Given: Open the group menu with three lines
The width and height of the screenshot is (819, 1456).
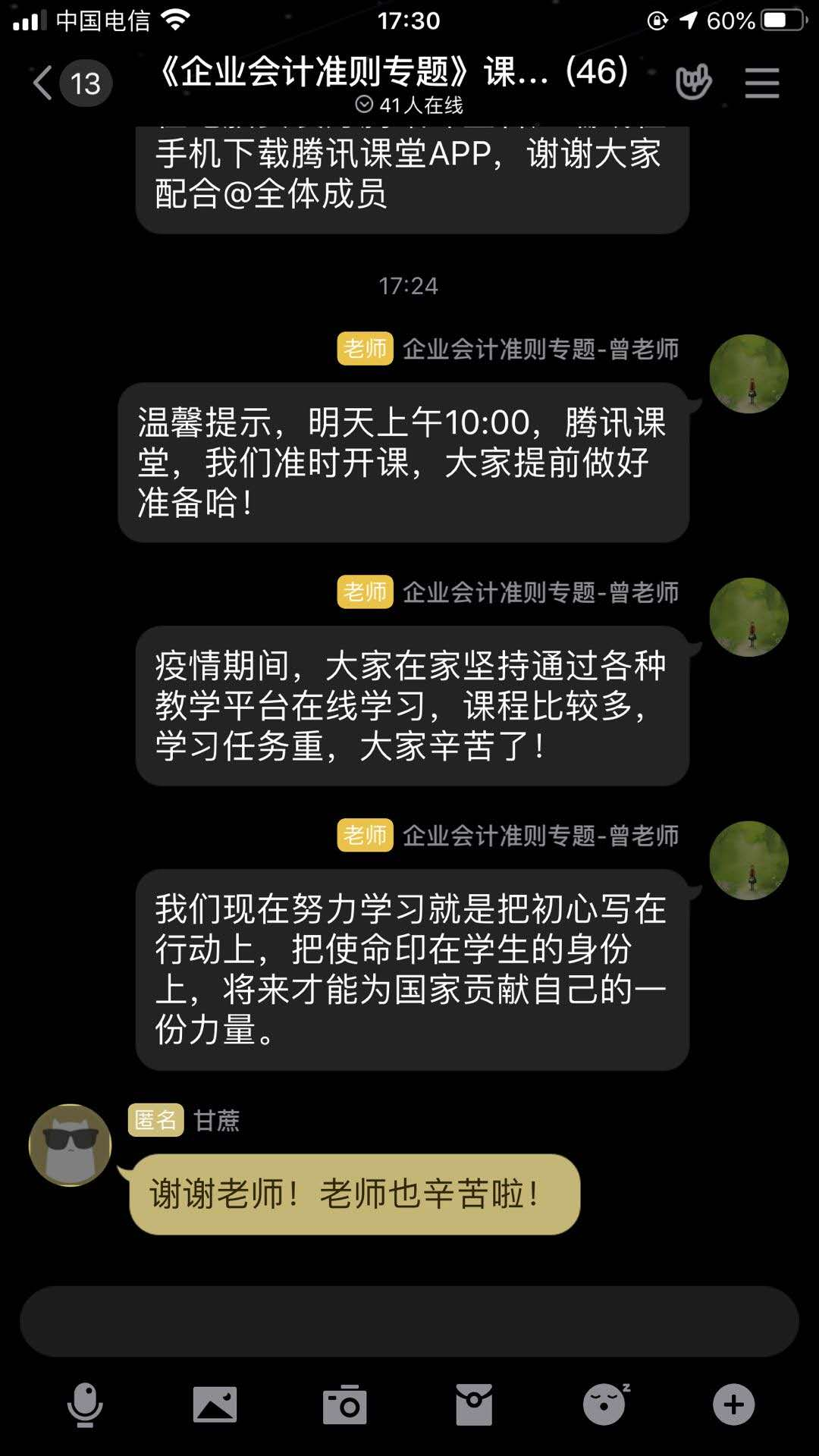Looking at the screenshot, I should point(761,83).
